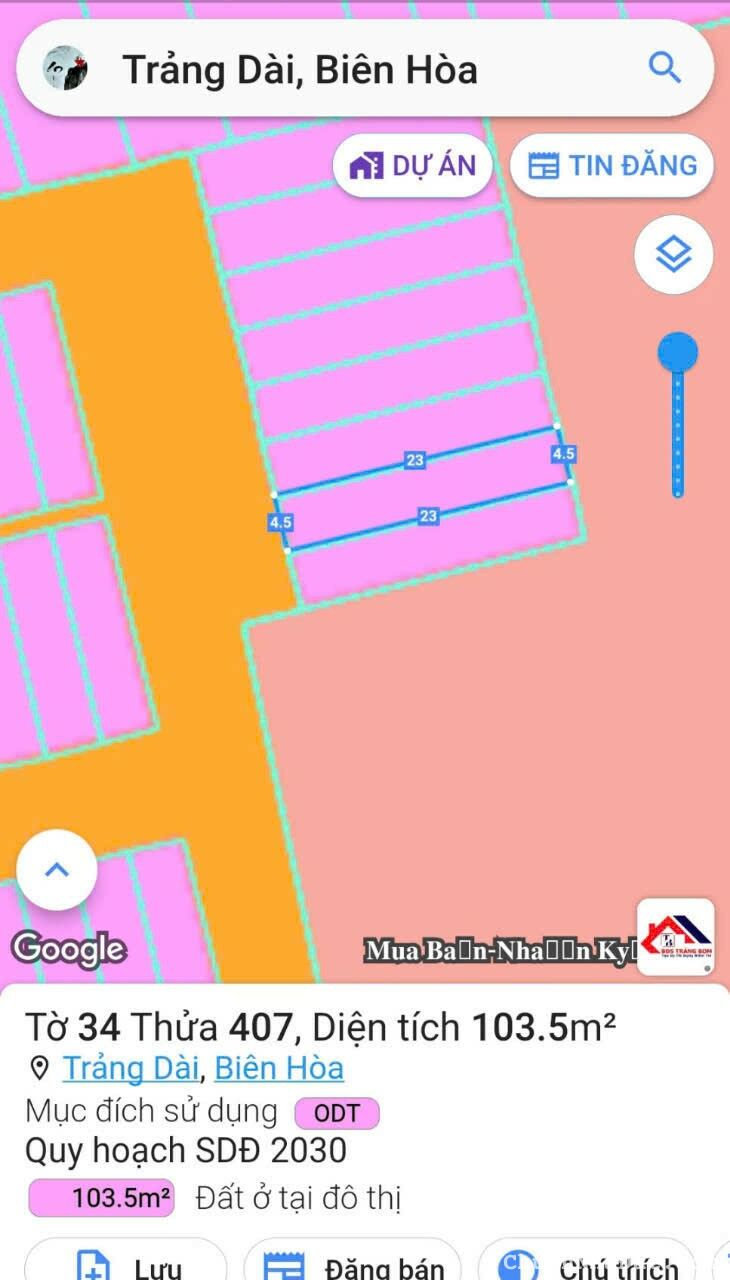Tap the ODT land-use chip
This screenshot has width=730, height=1280.
pyautogui.click(x=336, y=1113)
